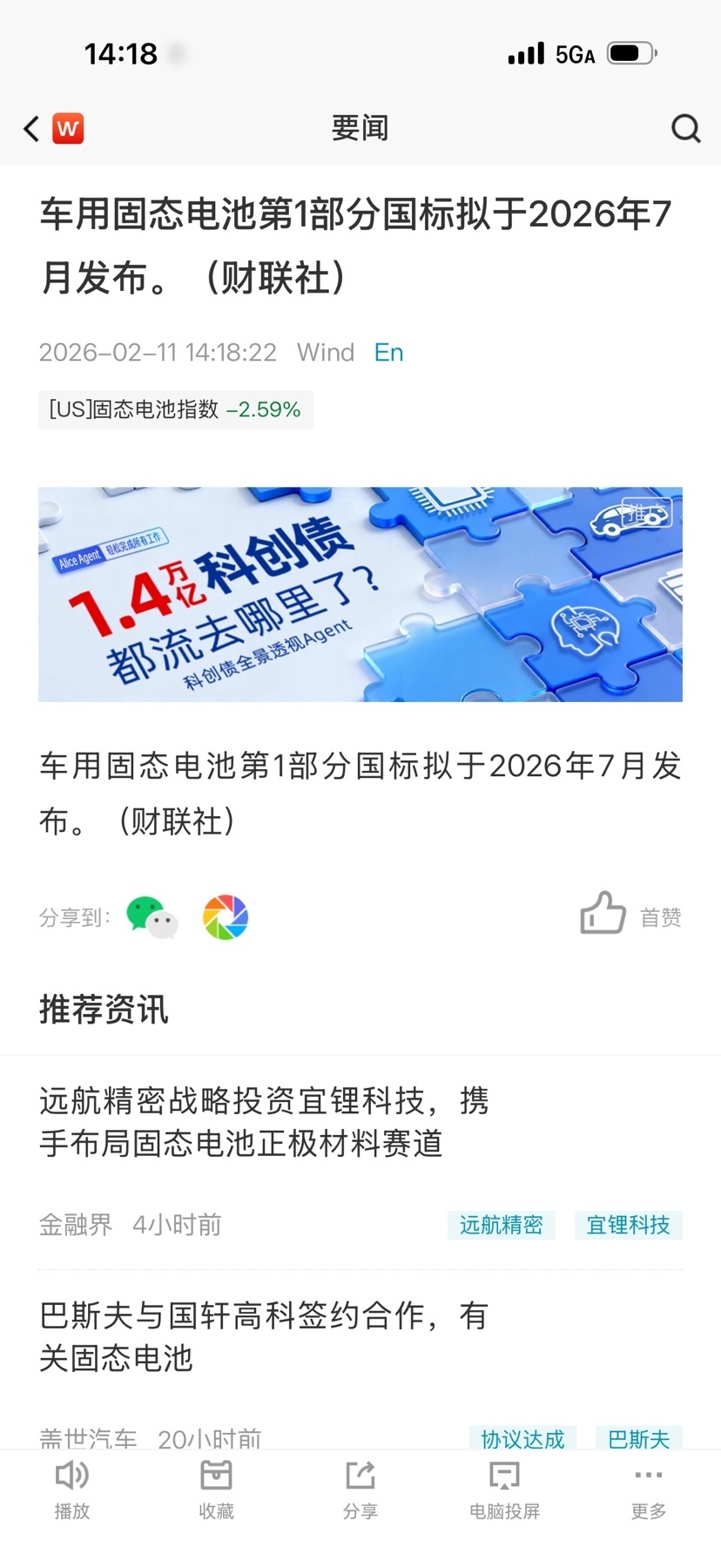This screenshot has width=721, height=1568.
Task: Cast to computer with 电脑投屏
Action: click(504, 1490)
